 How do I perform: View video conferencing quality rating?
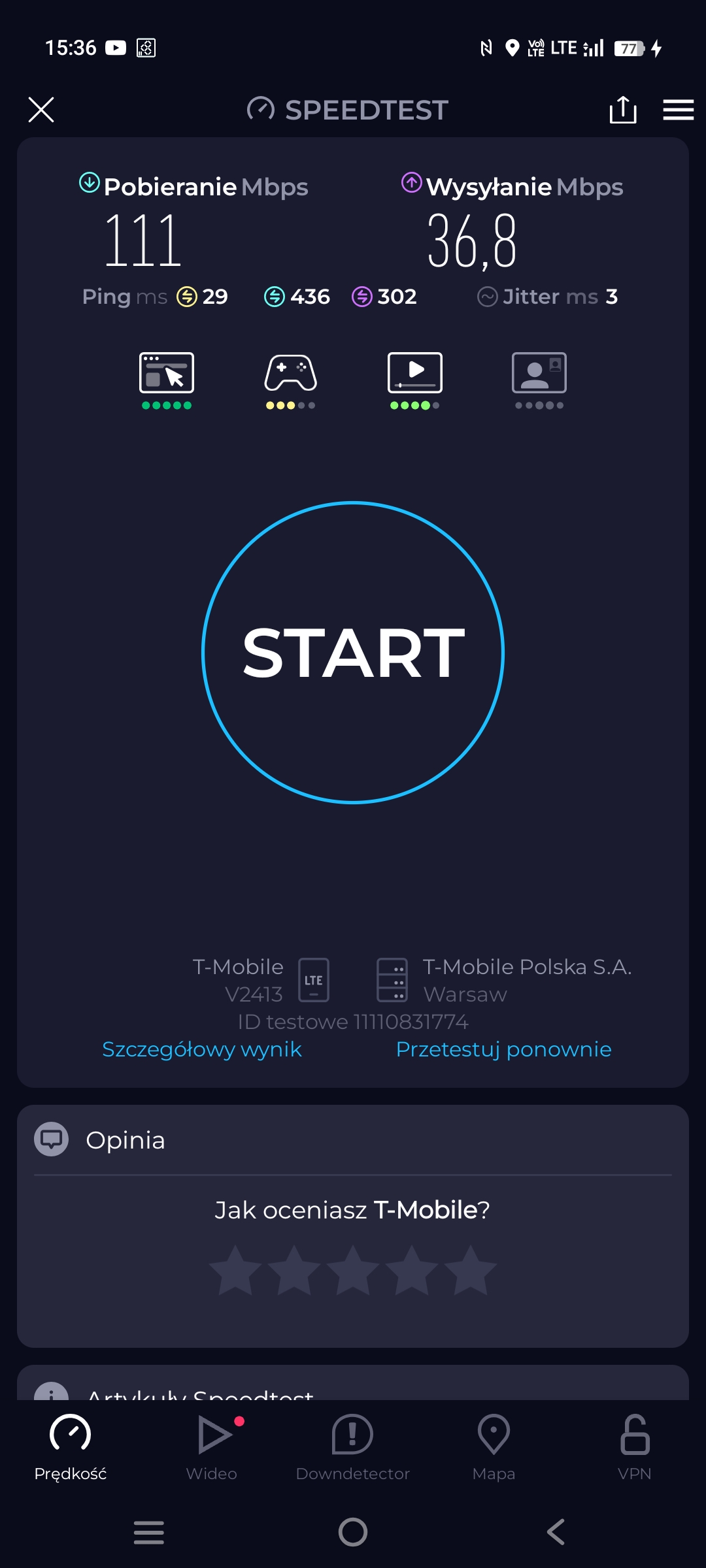539,380
